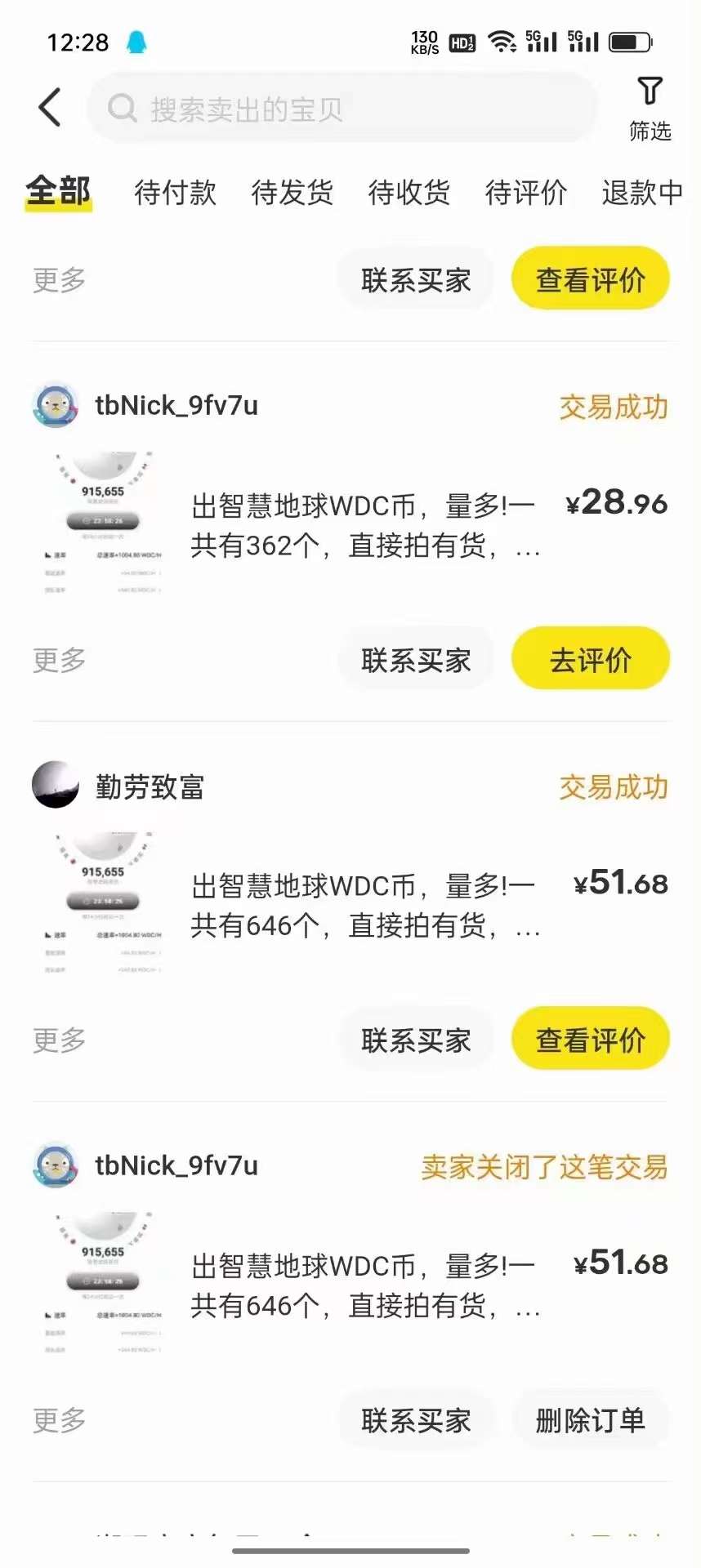
Task: Go back with the top-left arrow
Action: [51, 107]
